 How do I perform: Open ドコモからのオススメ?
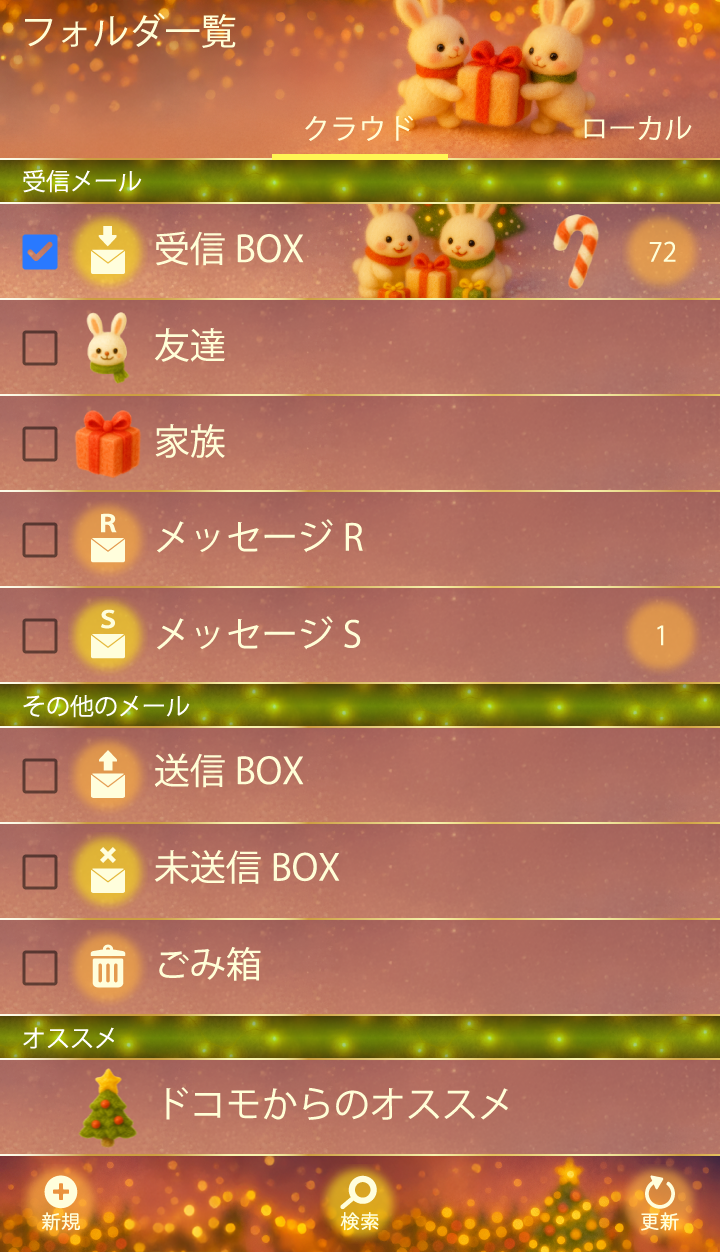click(335, 1104)
